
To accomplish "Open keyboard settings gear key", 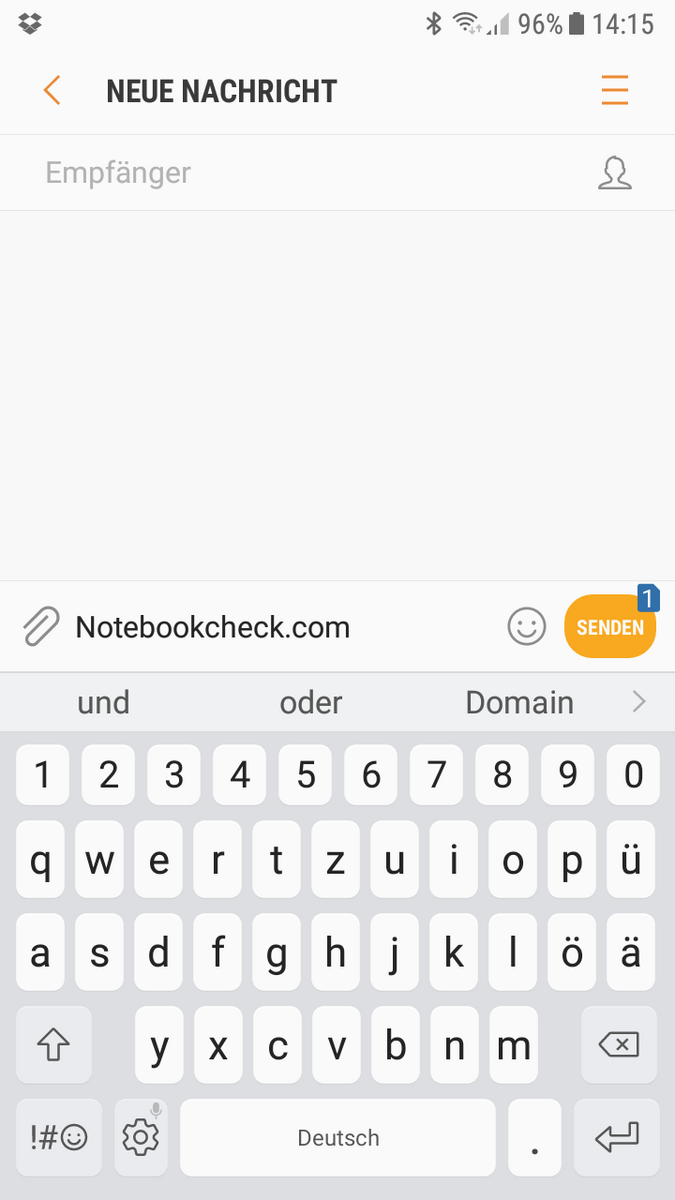I will tap(141, 1137).
